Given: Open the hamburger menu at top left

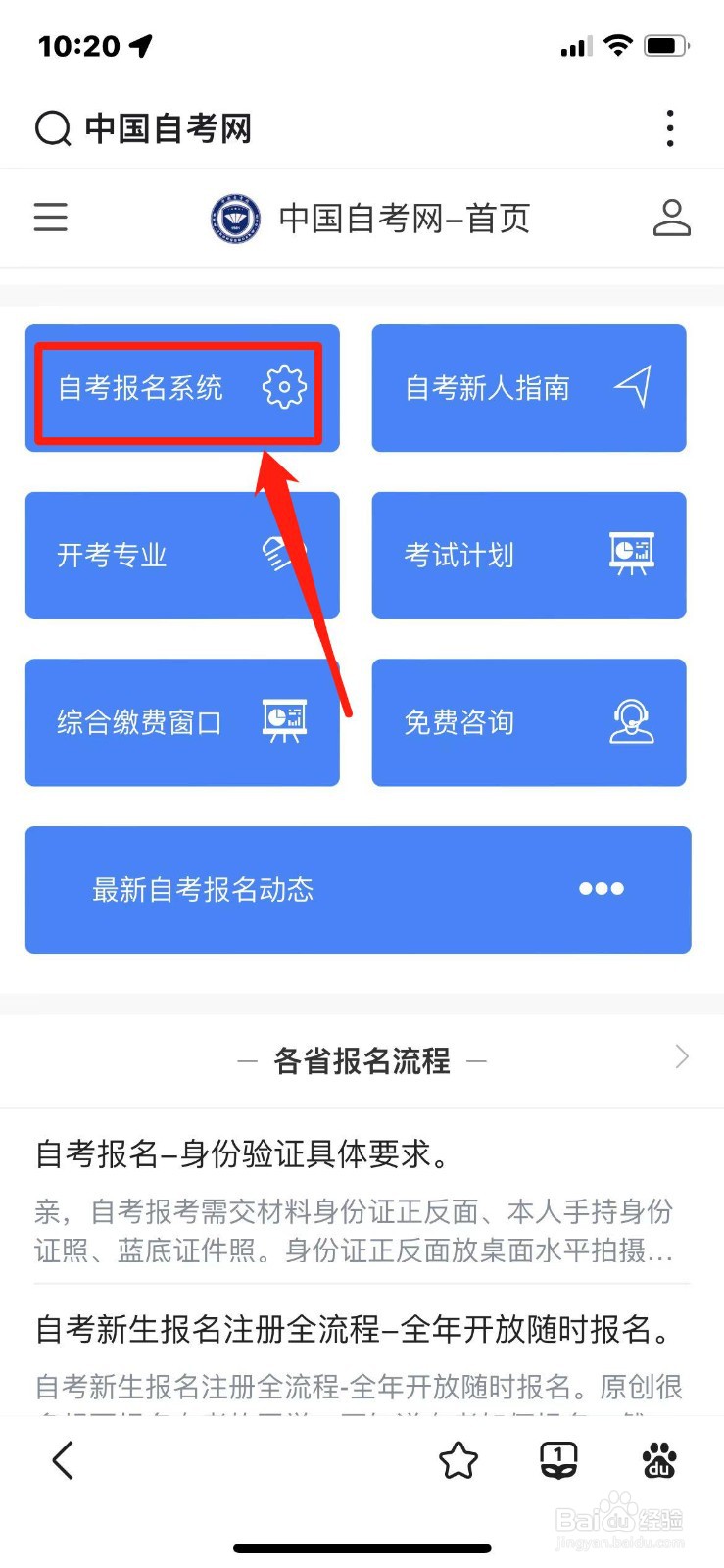Looking at the screenshot, I should tap(50, 218).
